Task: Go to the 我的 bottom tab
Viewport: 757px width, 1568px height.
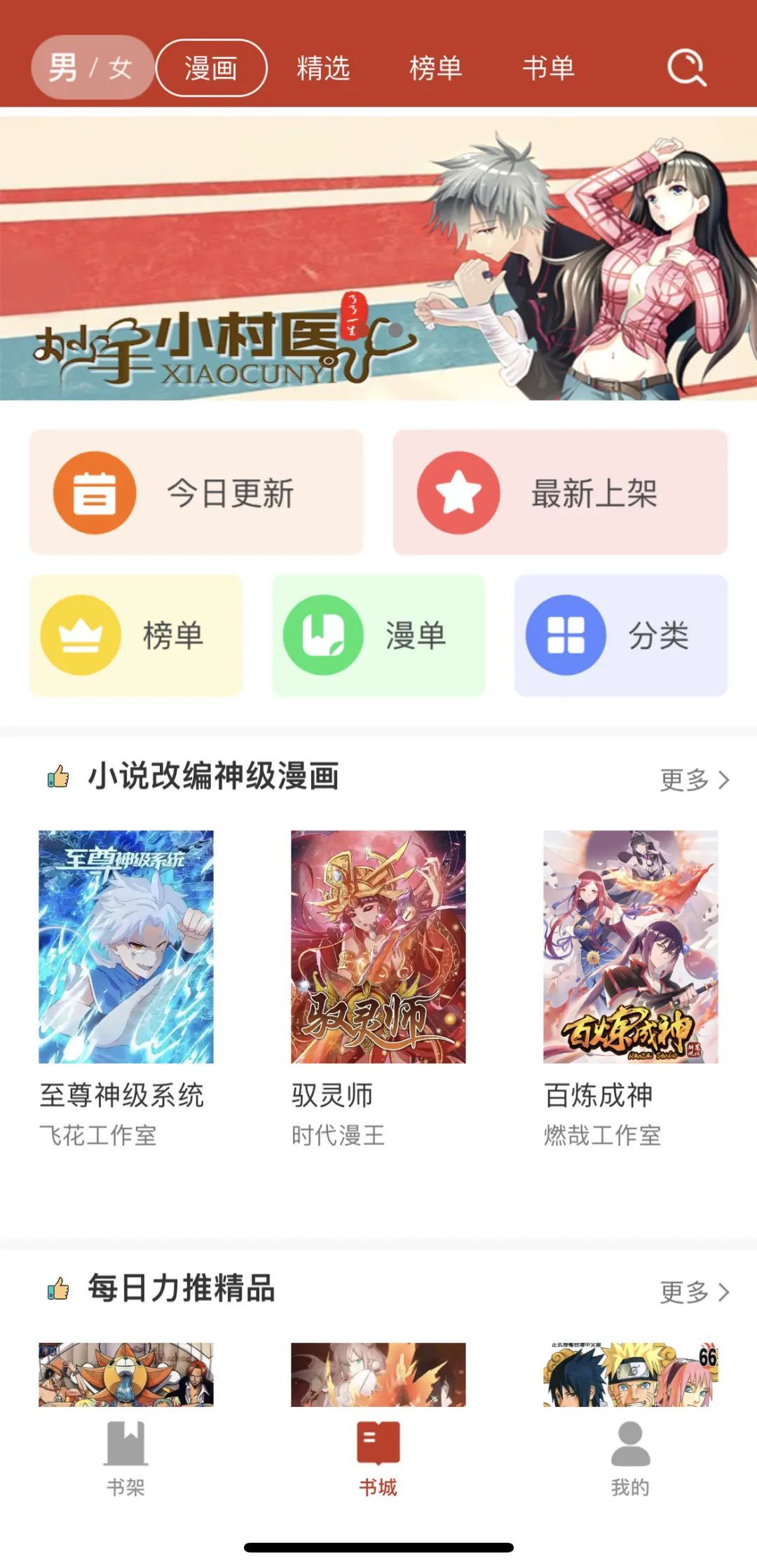Action: 630,1457
